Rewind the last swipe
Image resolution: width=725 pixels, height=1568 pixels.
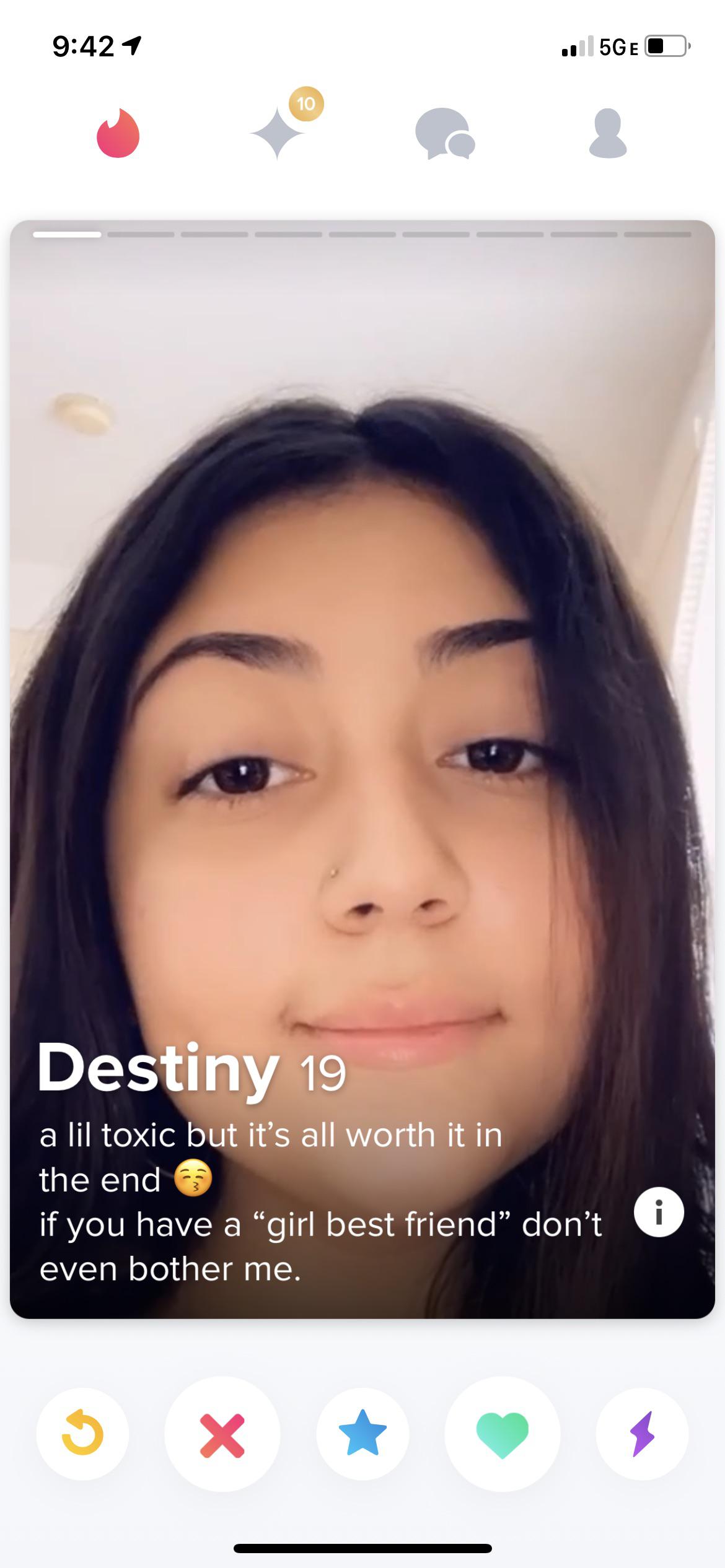pyautogui.click(x=82, y=1434)
